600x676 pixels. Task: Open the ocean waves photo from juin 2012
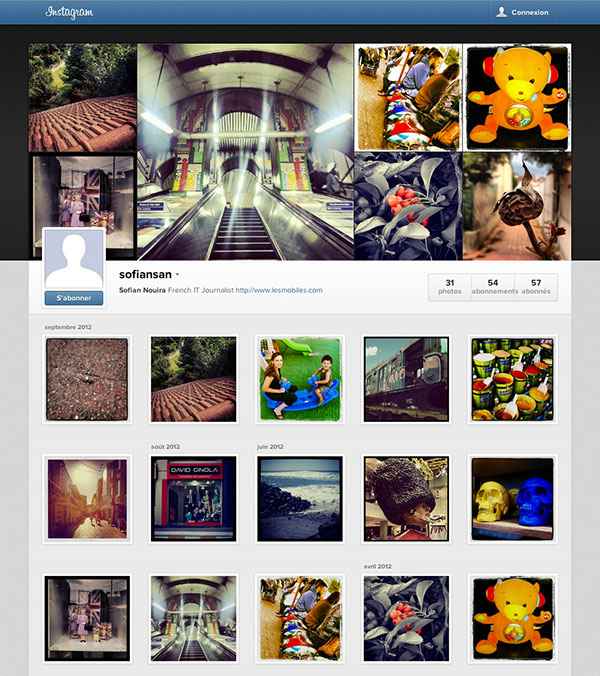click(300, 499)
